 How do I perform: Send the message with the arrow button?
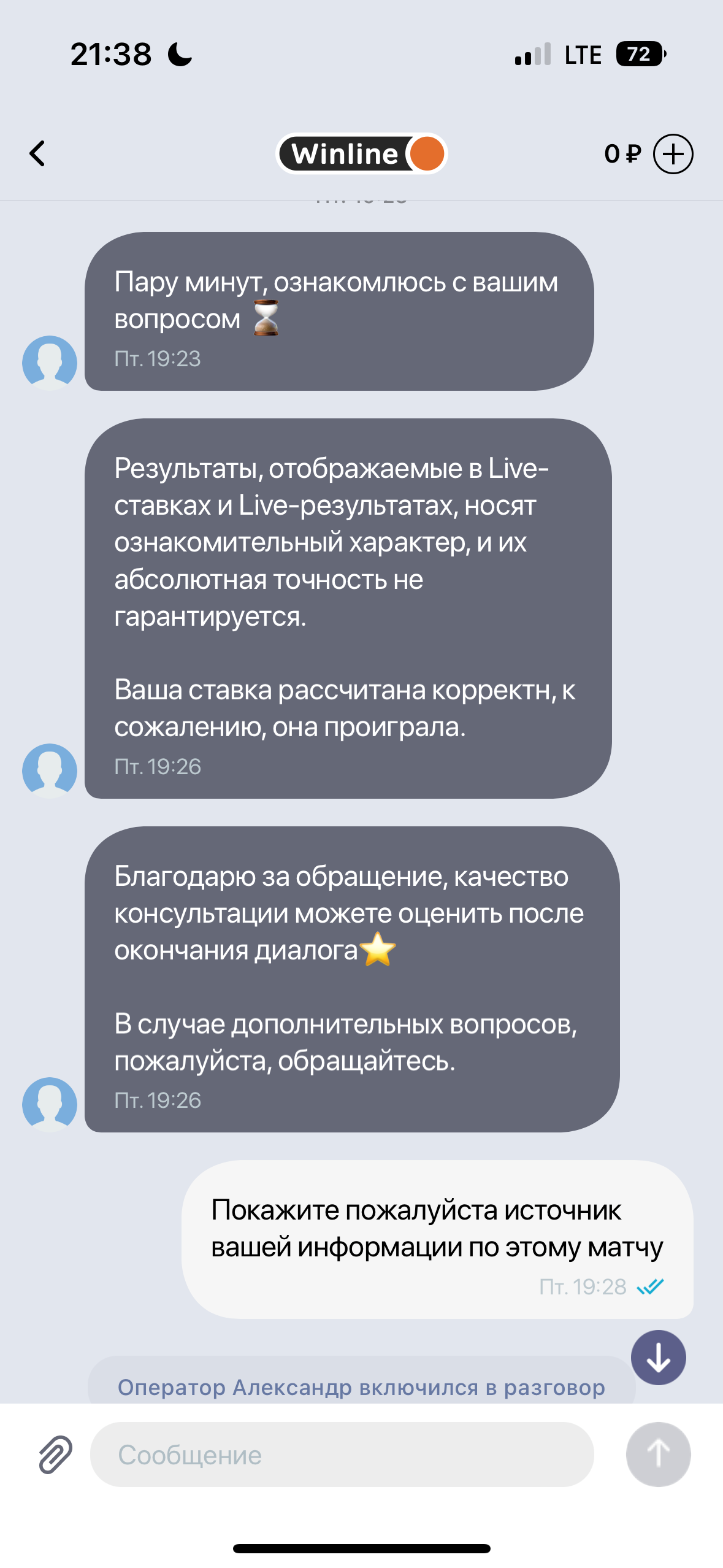[658, 1454]
